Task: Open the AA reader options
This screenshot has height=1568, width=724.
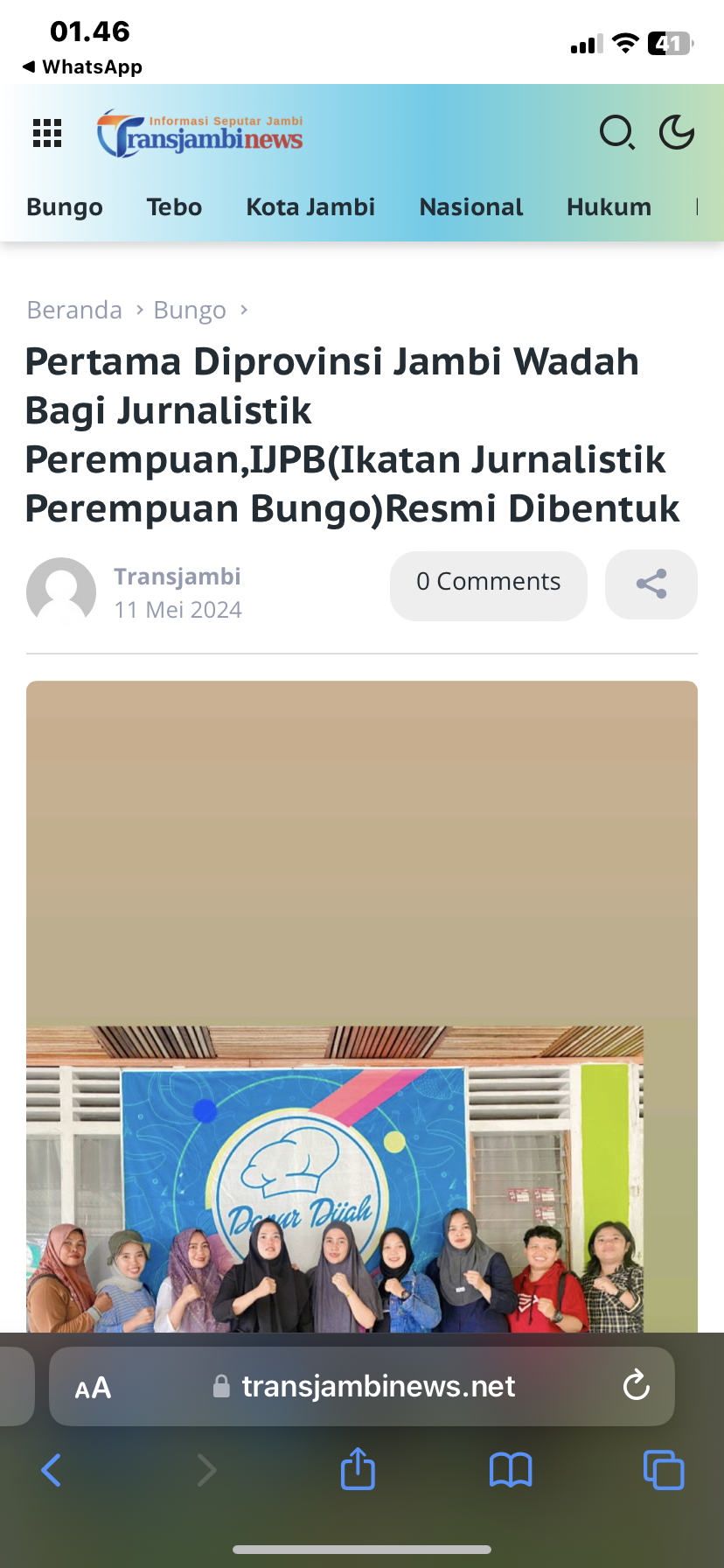Action: (x=93, y=1388)
